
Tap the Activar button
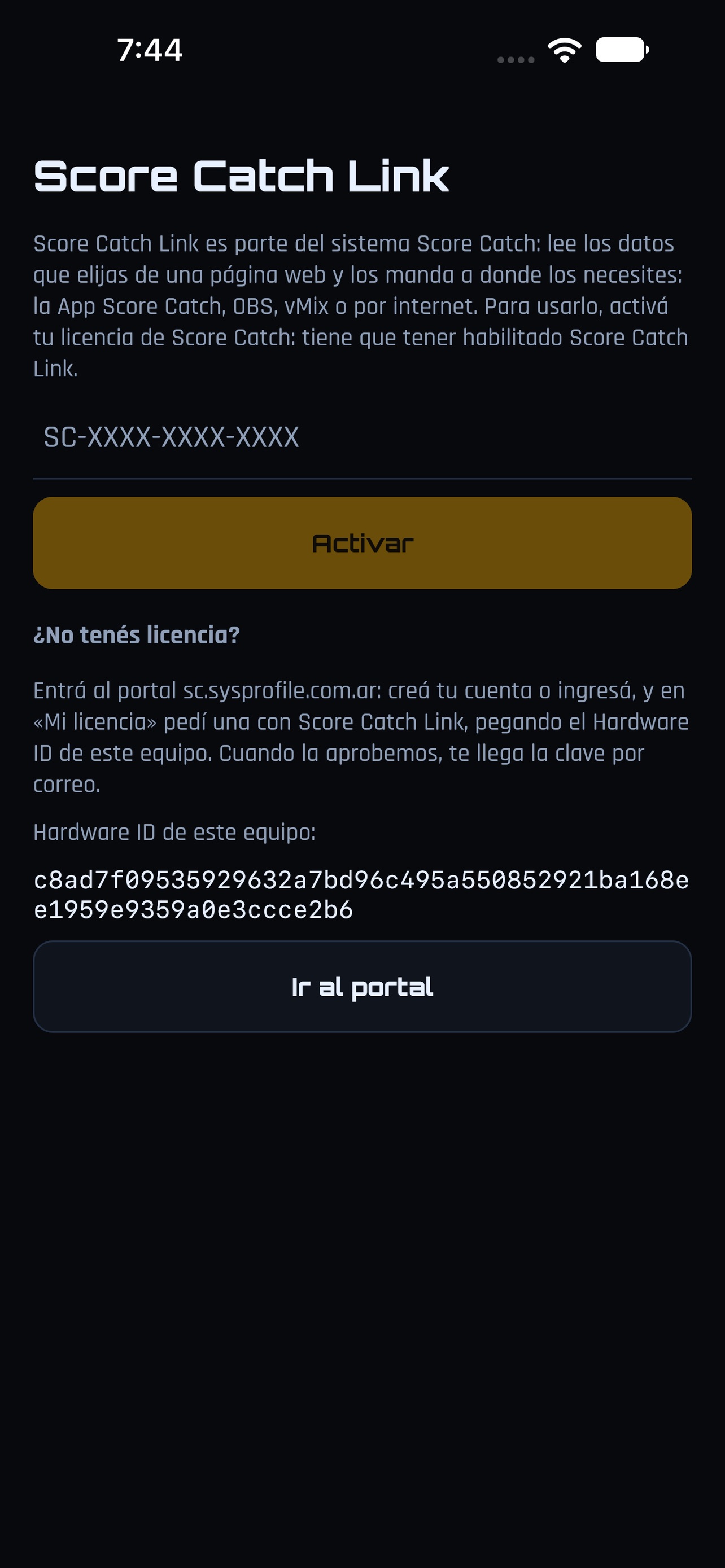pyautogui.click(x=362, y=543)
